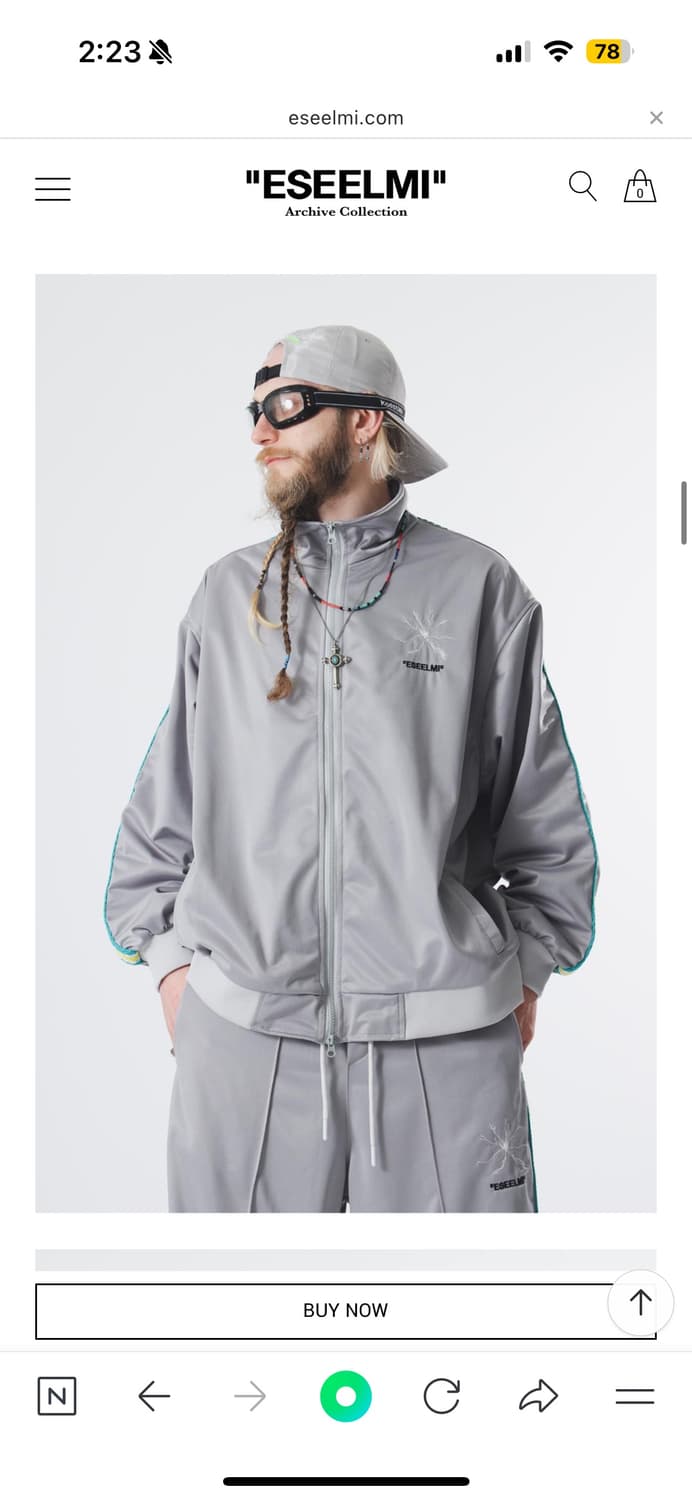Open the Naver N home button
The image size is (692, 1500).
[57, 1396]
